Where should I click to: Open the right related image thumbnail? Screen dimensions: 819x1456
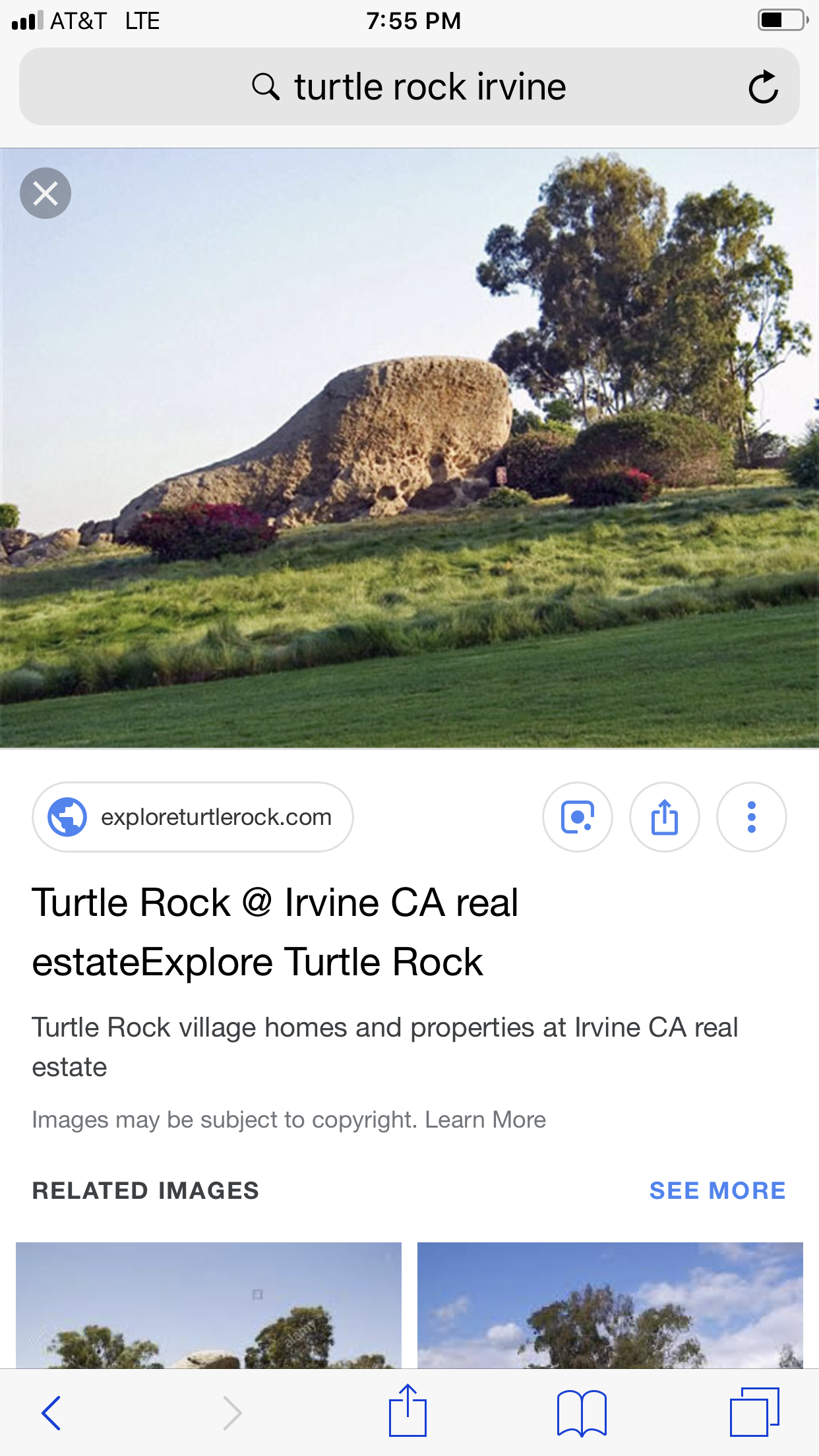(610, 1304)
